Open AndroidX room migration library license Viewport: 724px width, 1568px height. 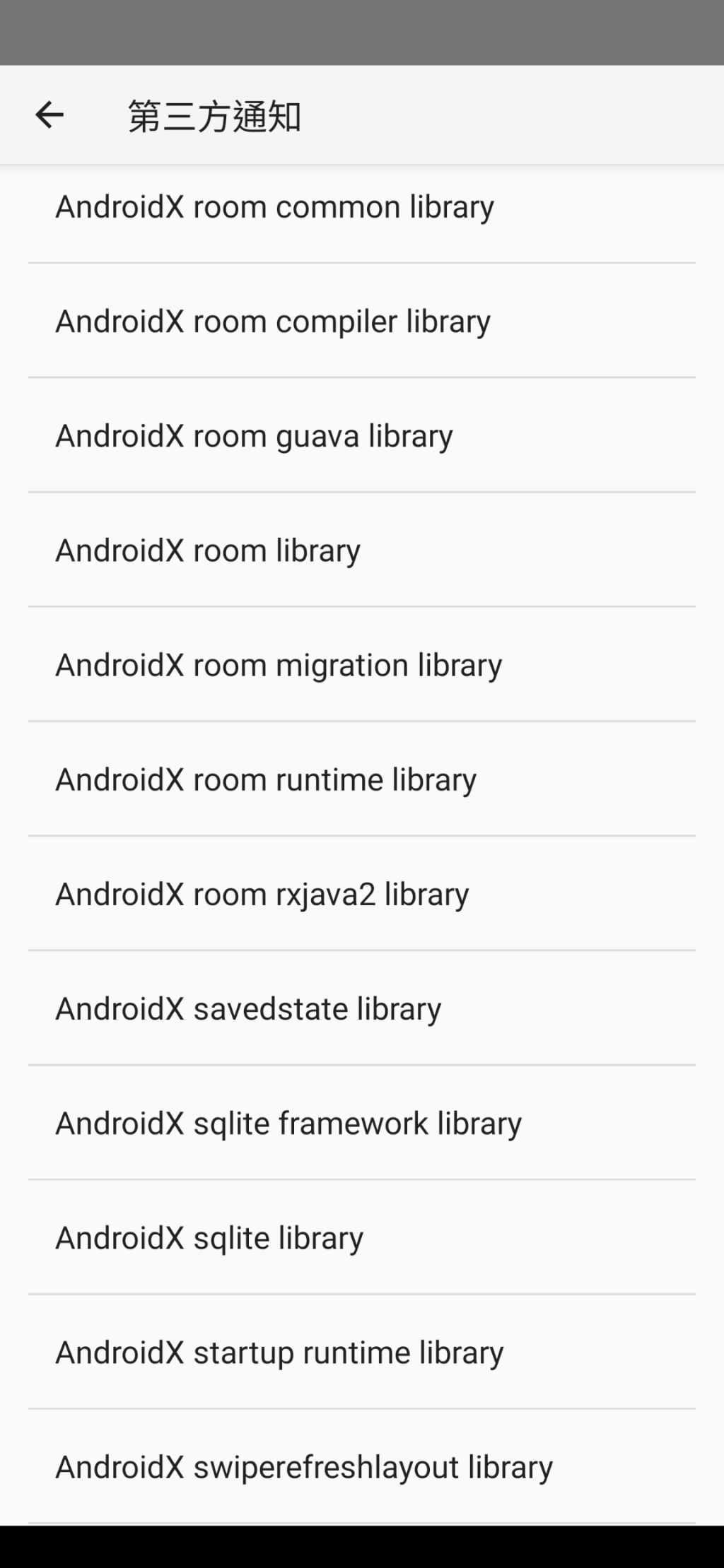tap(279, 666)
